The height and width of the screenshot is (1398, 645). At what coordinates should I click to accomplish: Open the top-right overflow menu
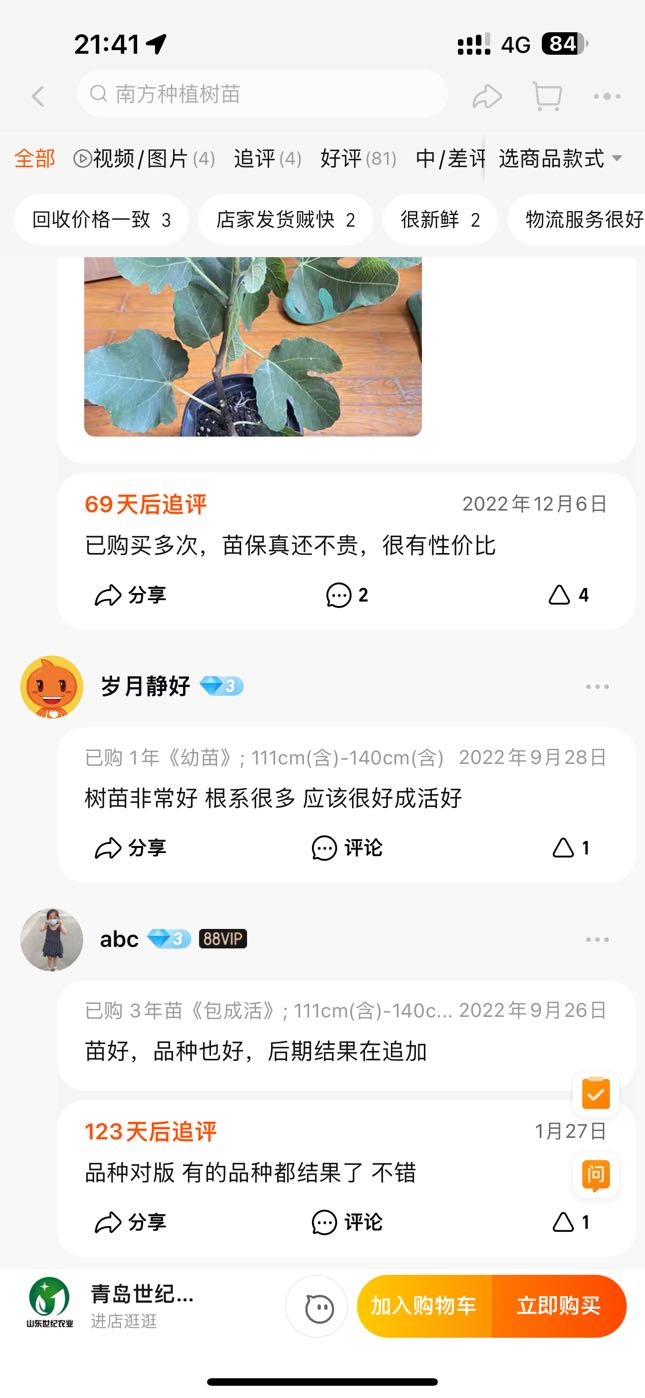pyautogui.click(x=607, y=96)
